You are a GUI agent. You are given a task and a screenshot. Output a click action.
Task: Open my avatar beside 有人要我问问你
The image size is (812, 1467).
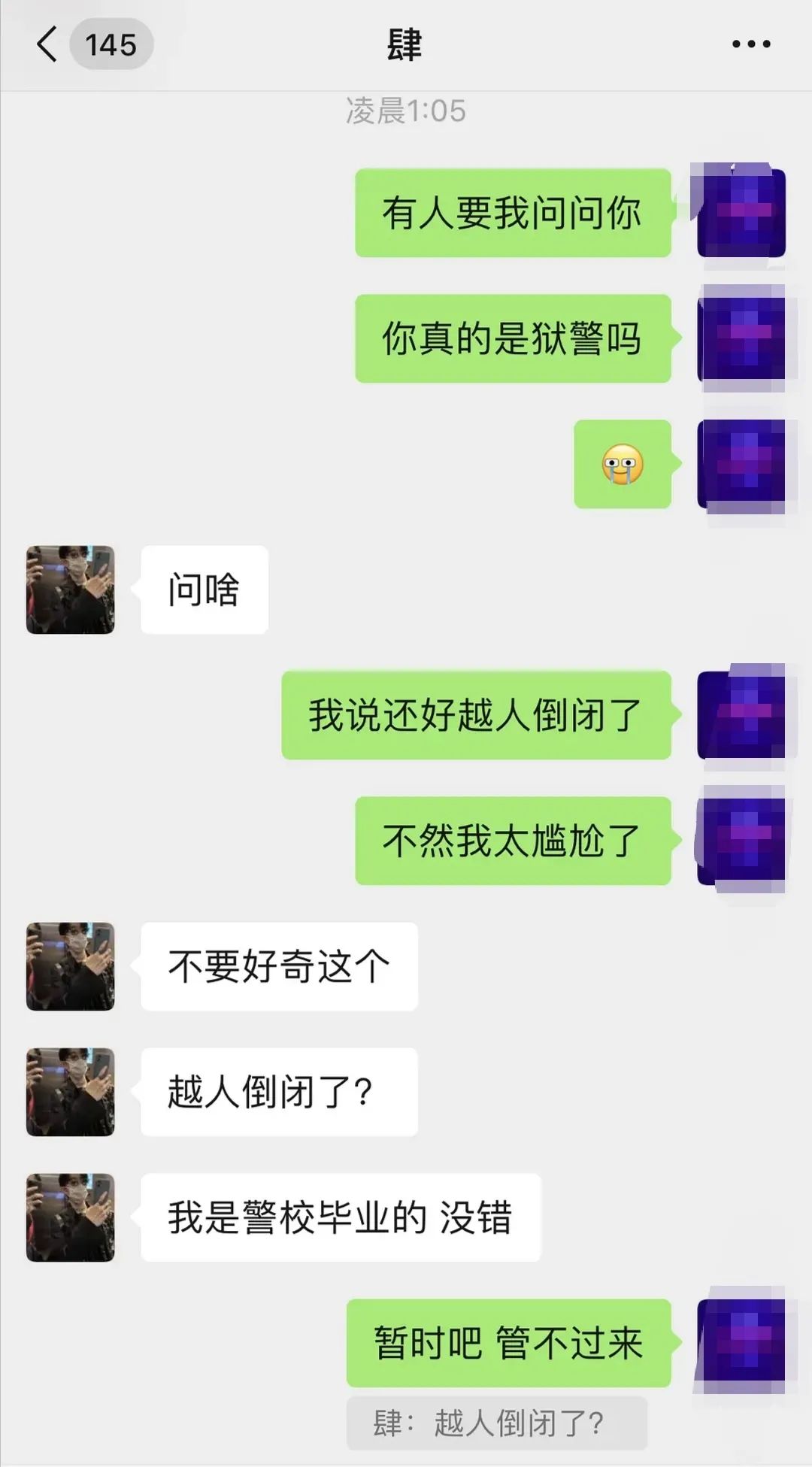click(741, 213)
